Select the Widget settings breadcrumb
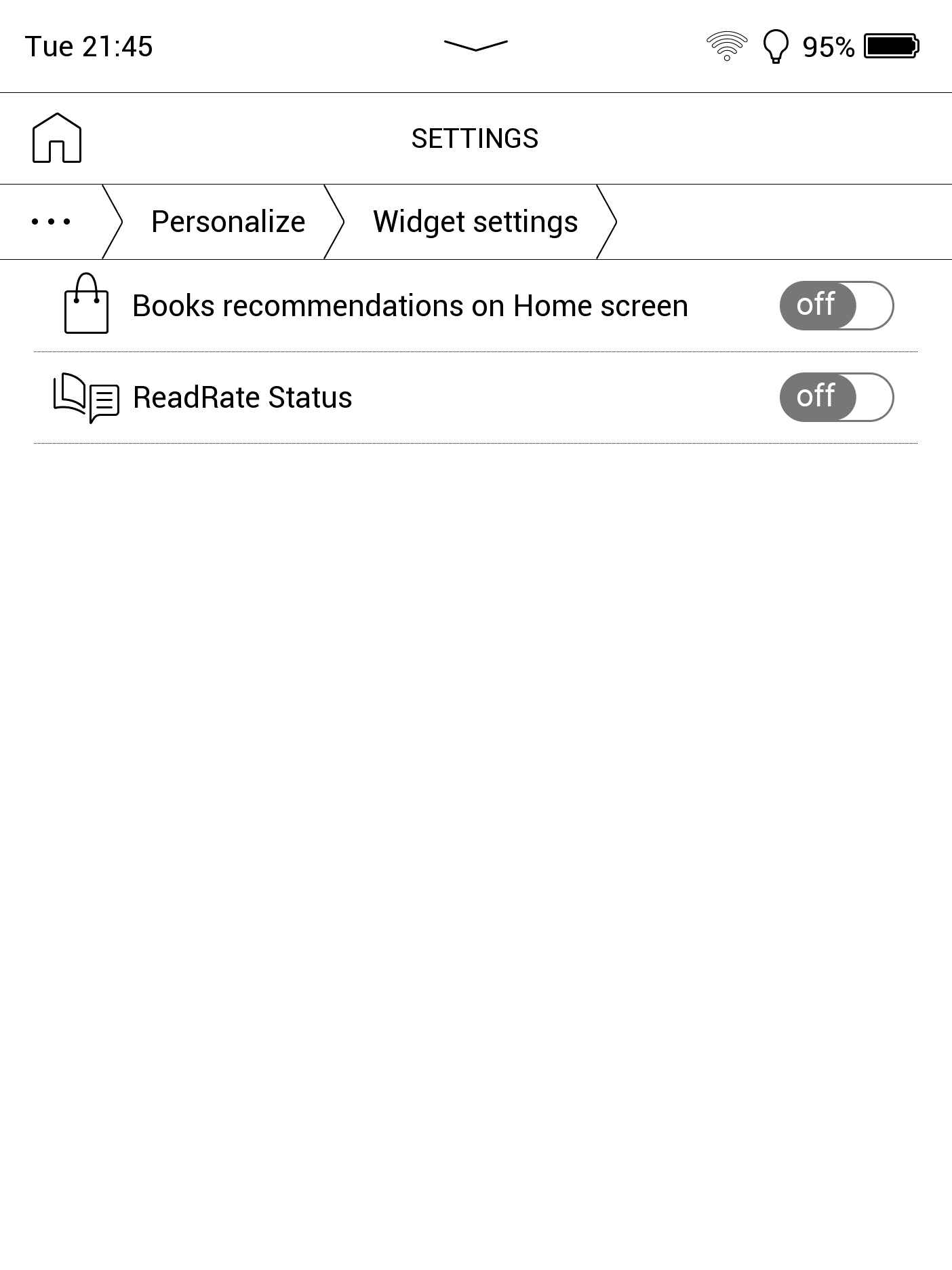Viewport: 952px width, 1270px height. (x=475, y=222)
